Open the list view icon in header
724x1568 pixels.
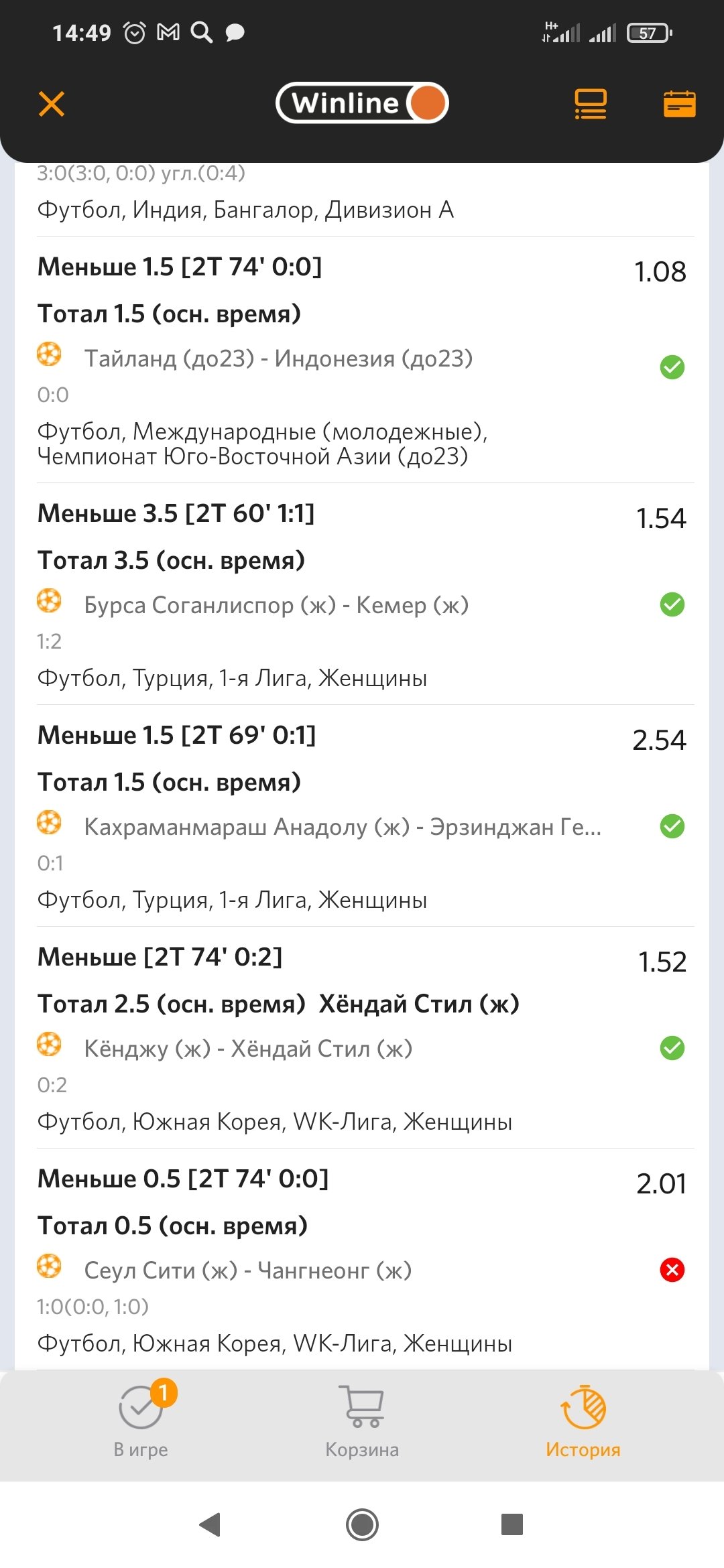(x=590, y=104)
